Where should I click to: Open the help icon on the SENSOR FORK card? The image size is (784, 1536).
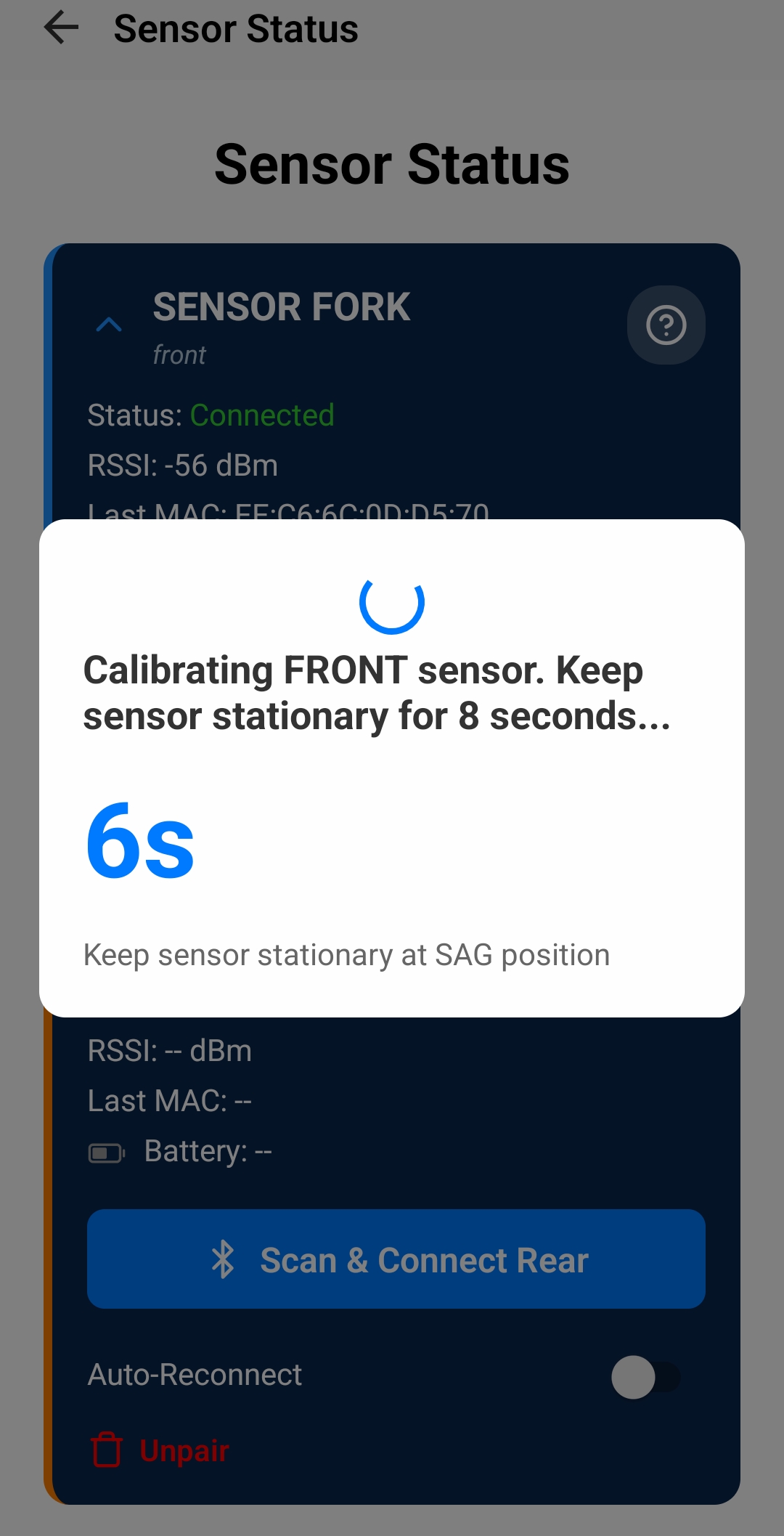coord(666,325)
